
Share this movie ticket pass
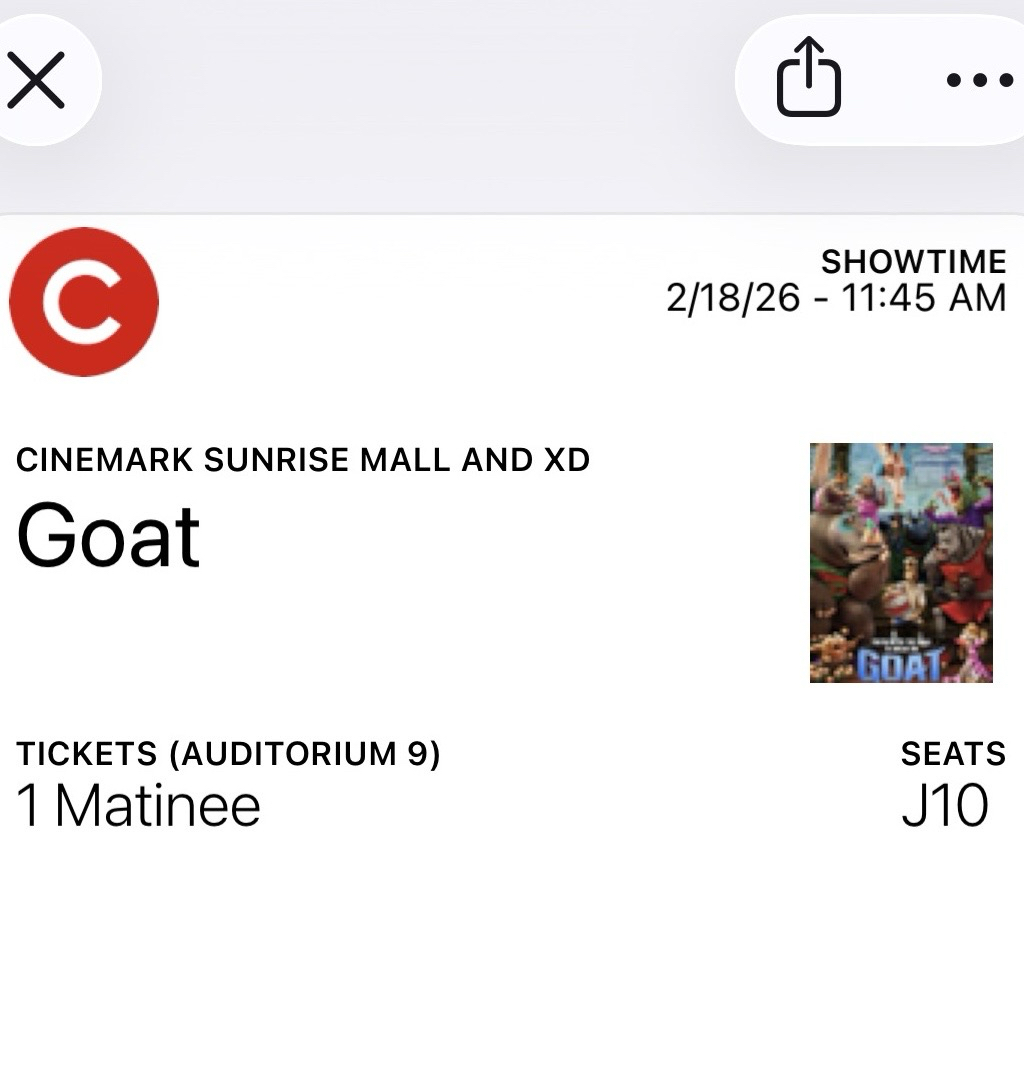tap(808, 78)
